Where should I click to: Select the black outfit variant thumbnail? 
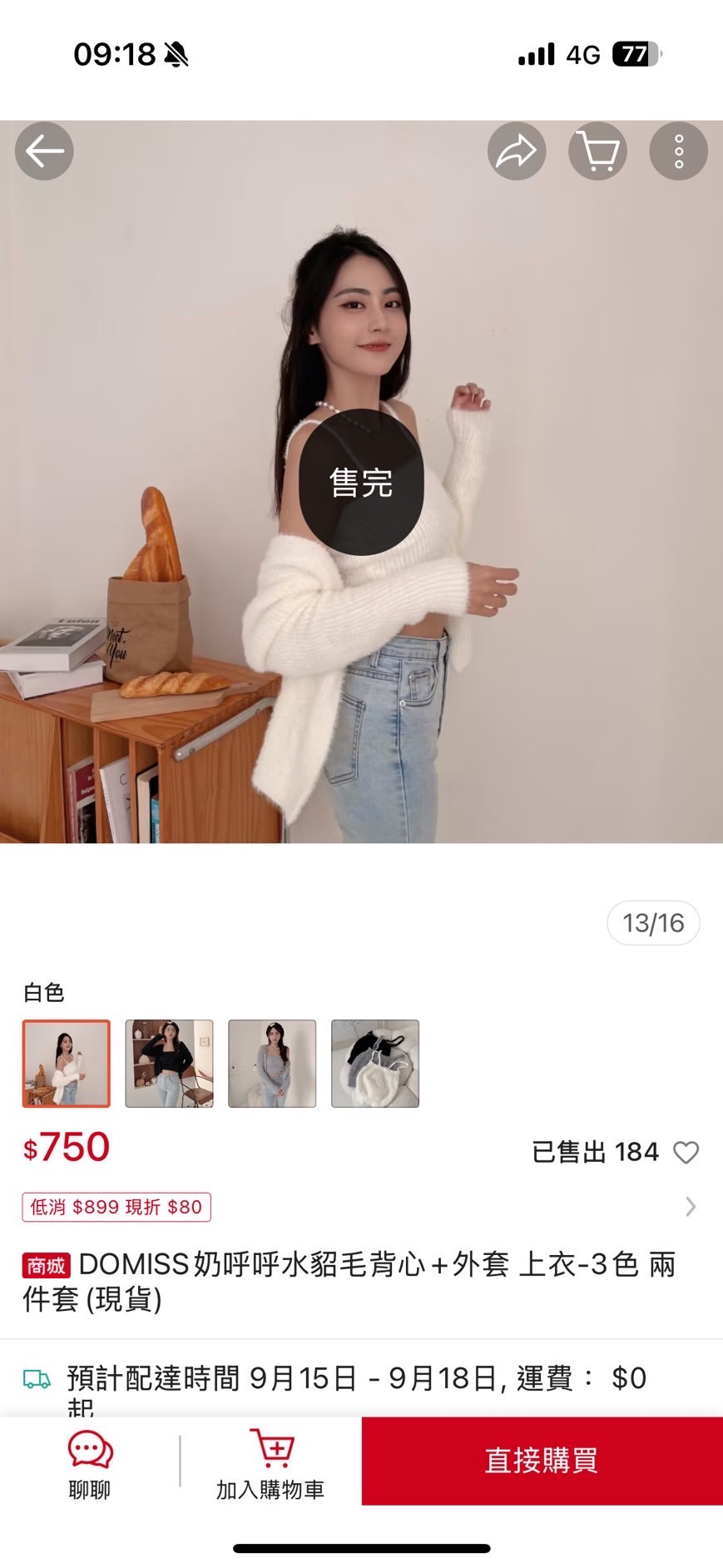[x=169, y=1064]
